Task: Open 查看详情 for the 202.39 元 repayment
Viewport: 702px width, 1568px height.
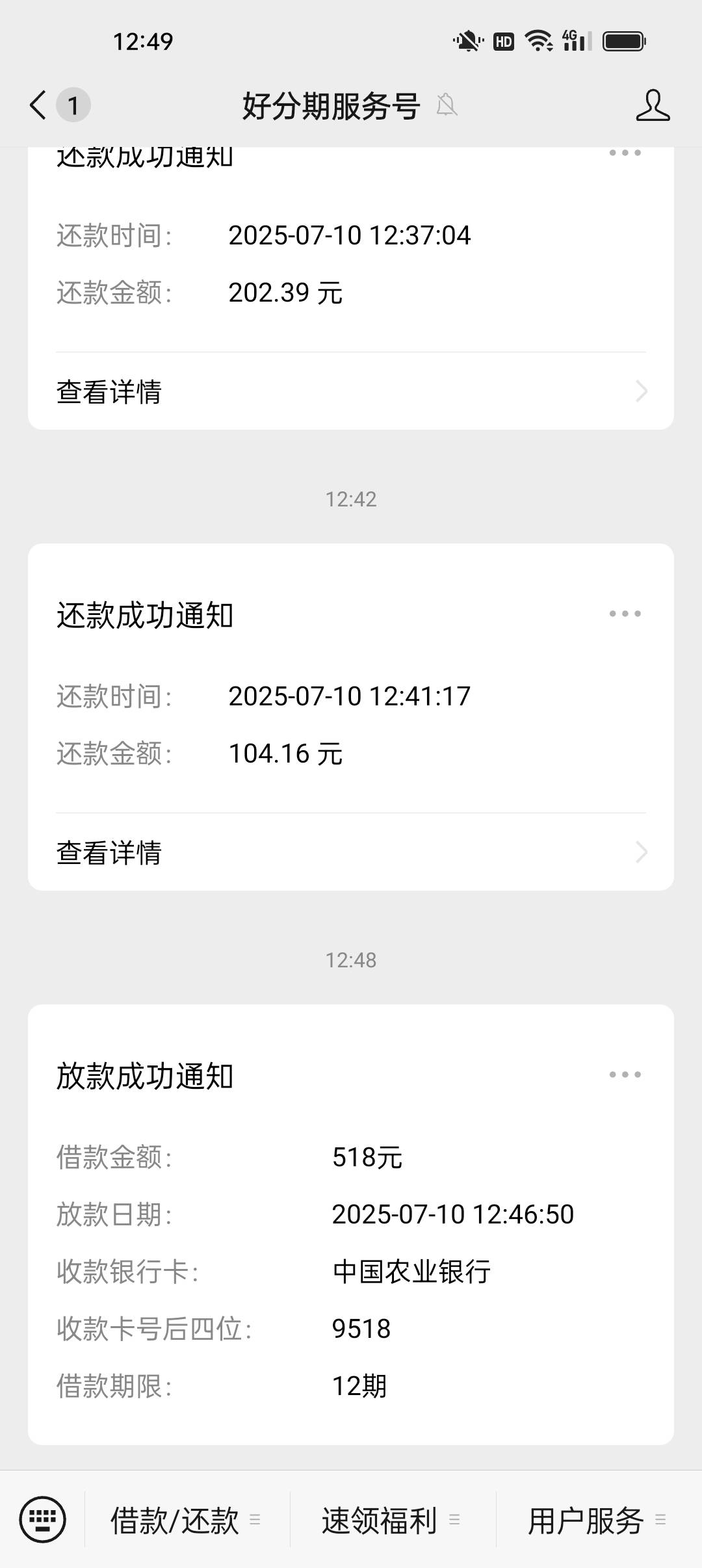Action: pyautogui.click(x=351, y=391)
